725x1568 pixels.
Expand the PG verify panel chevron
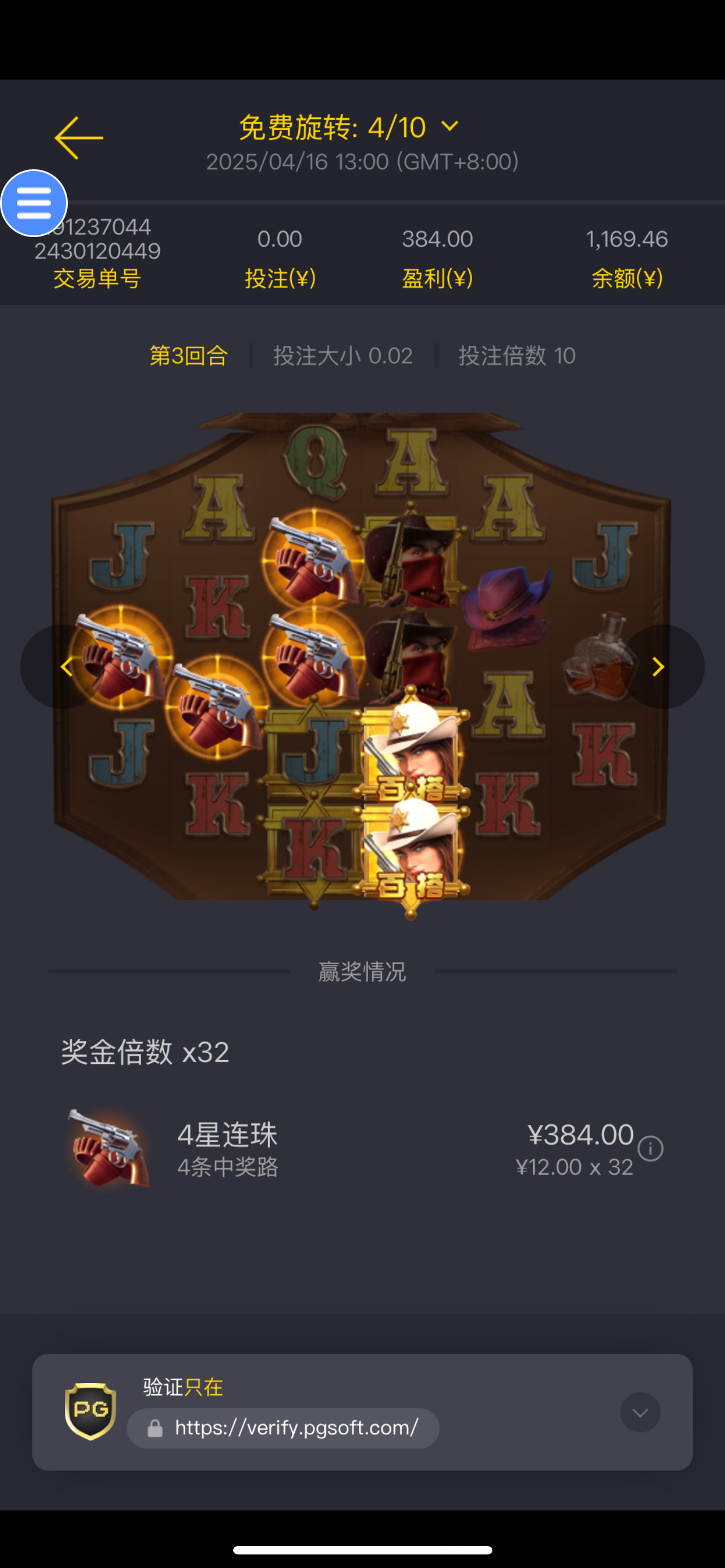640,1412
